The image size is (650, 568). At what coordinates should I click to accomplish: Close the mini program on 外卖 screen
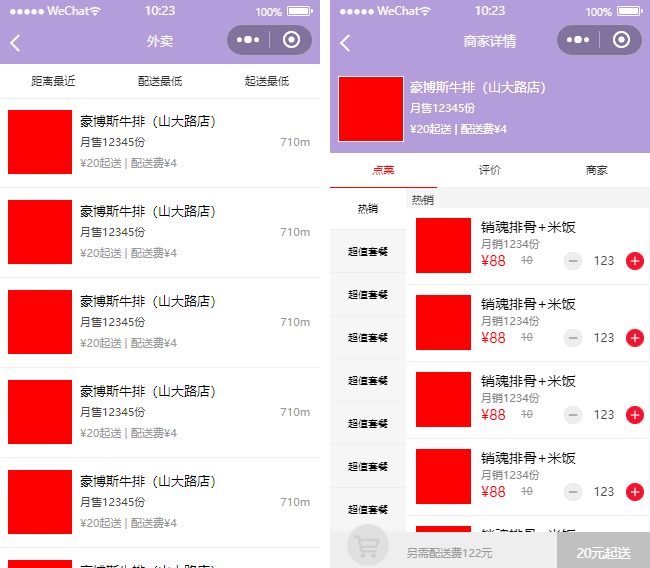291,40
